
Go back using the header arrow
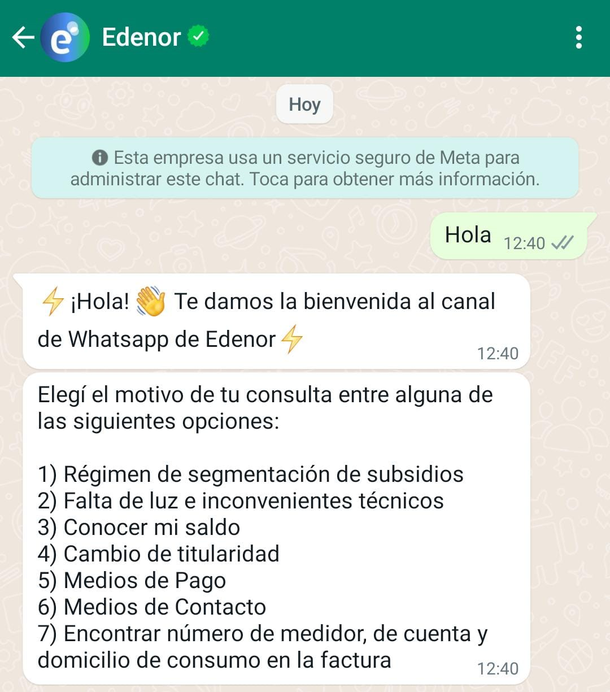pos(22,38)
